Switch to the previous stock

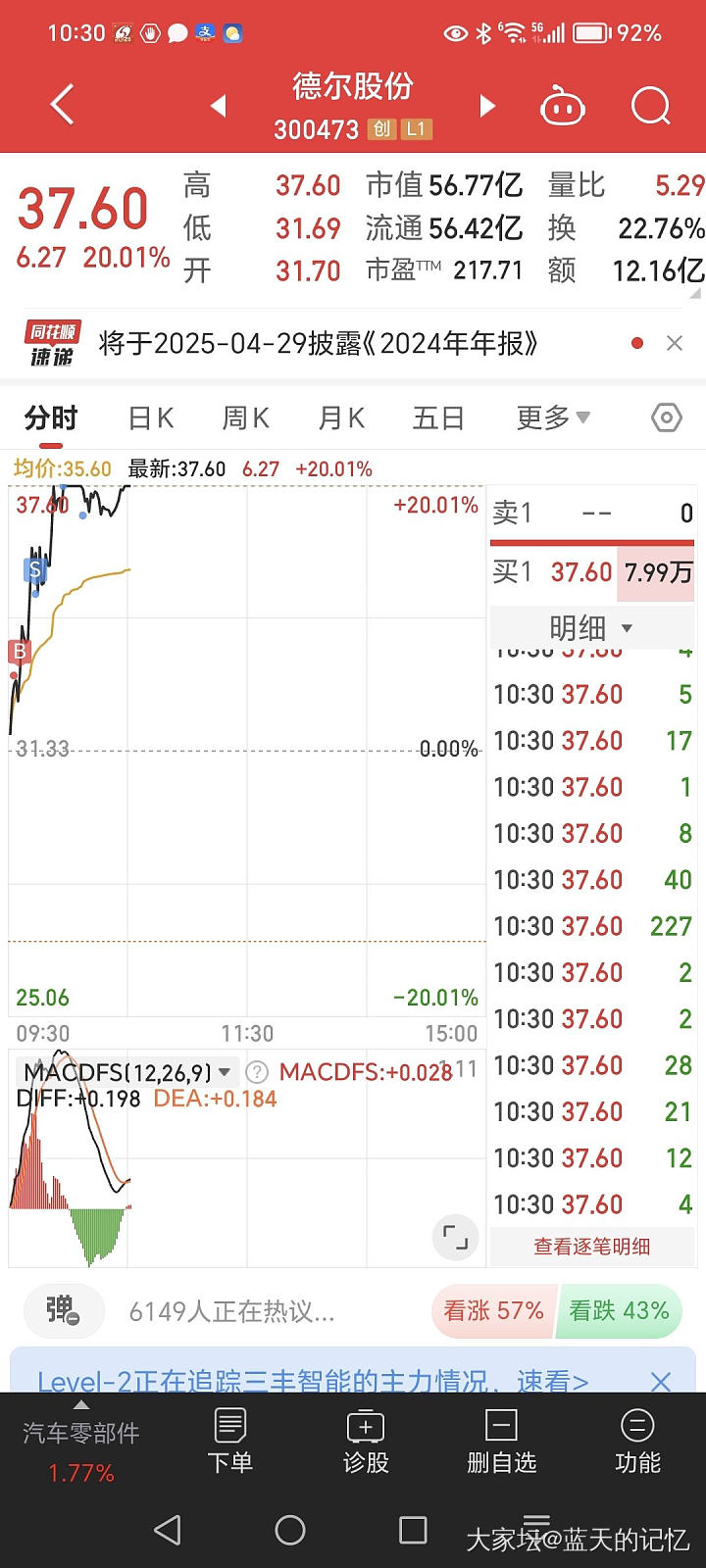[219, 106]
